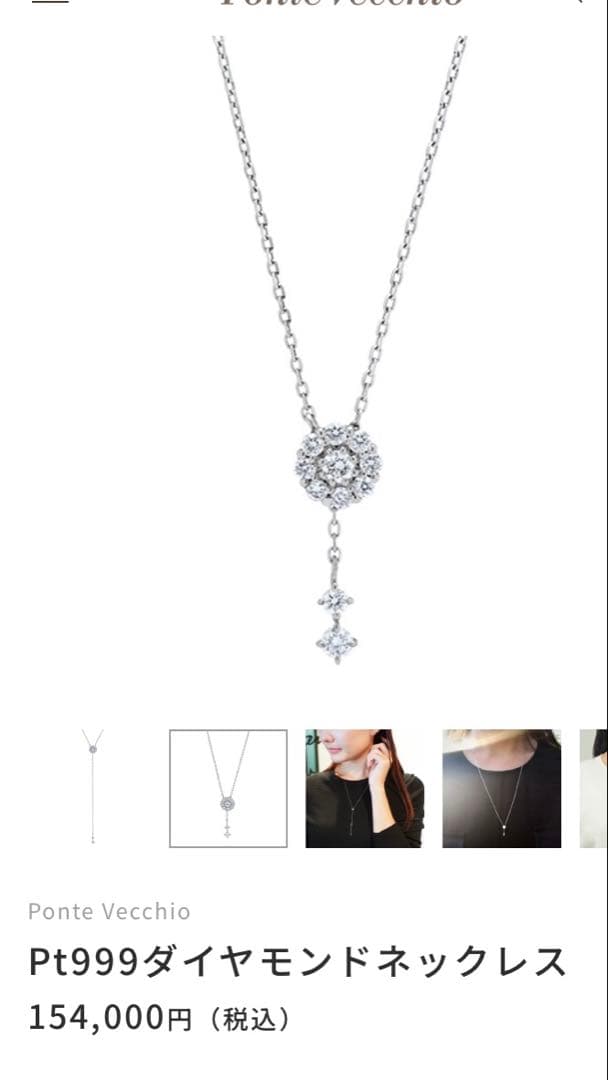Select the outlined thumbnail of the pendant close-up
The image size is (608, 1080).
228,788
